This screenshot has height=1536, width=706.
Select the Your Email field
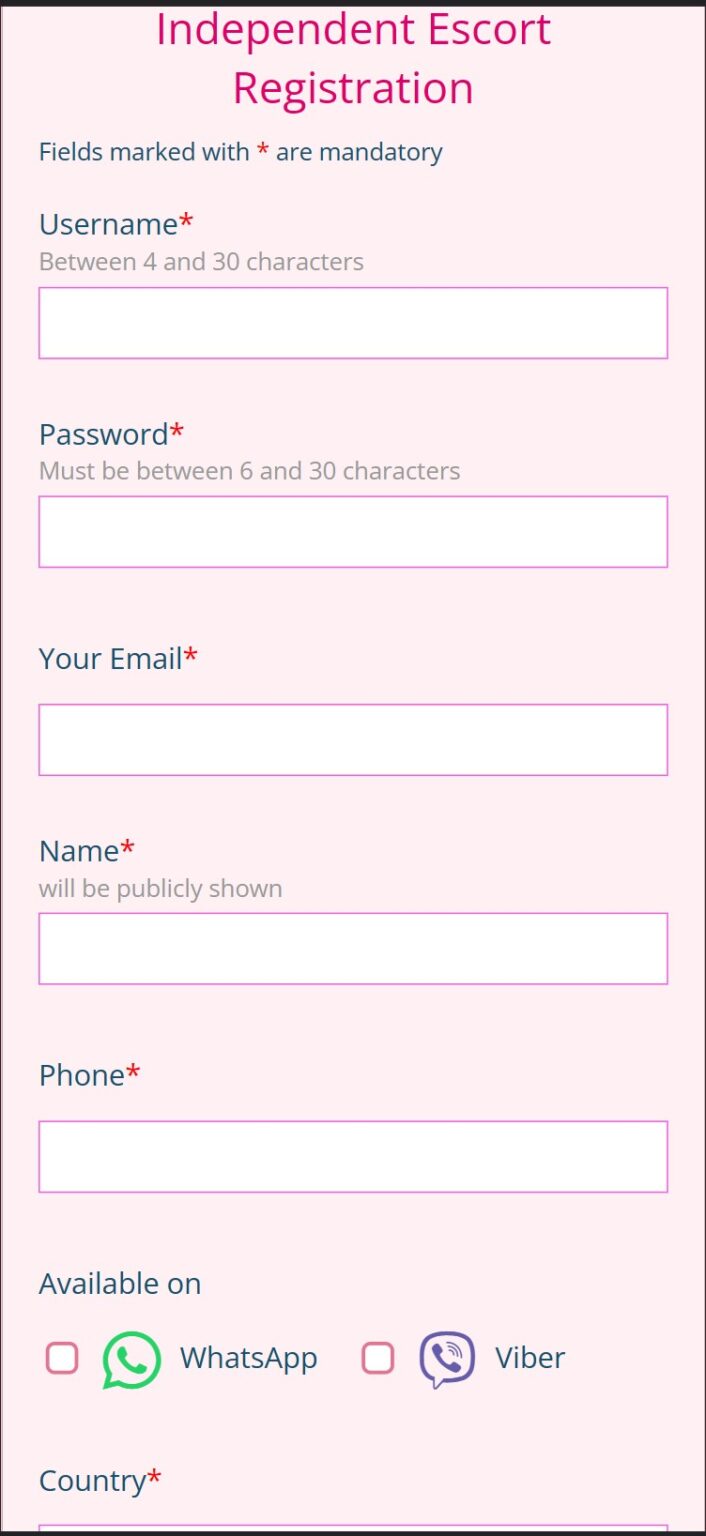(x=353, y=740)
